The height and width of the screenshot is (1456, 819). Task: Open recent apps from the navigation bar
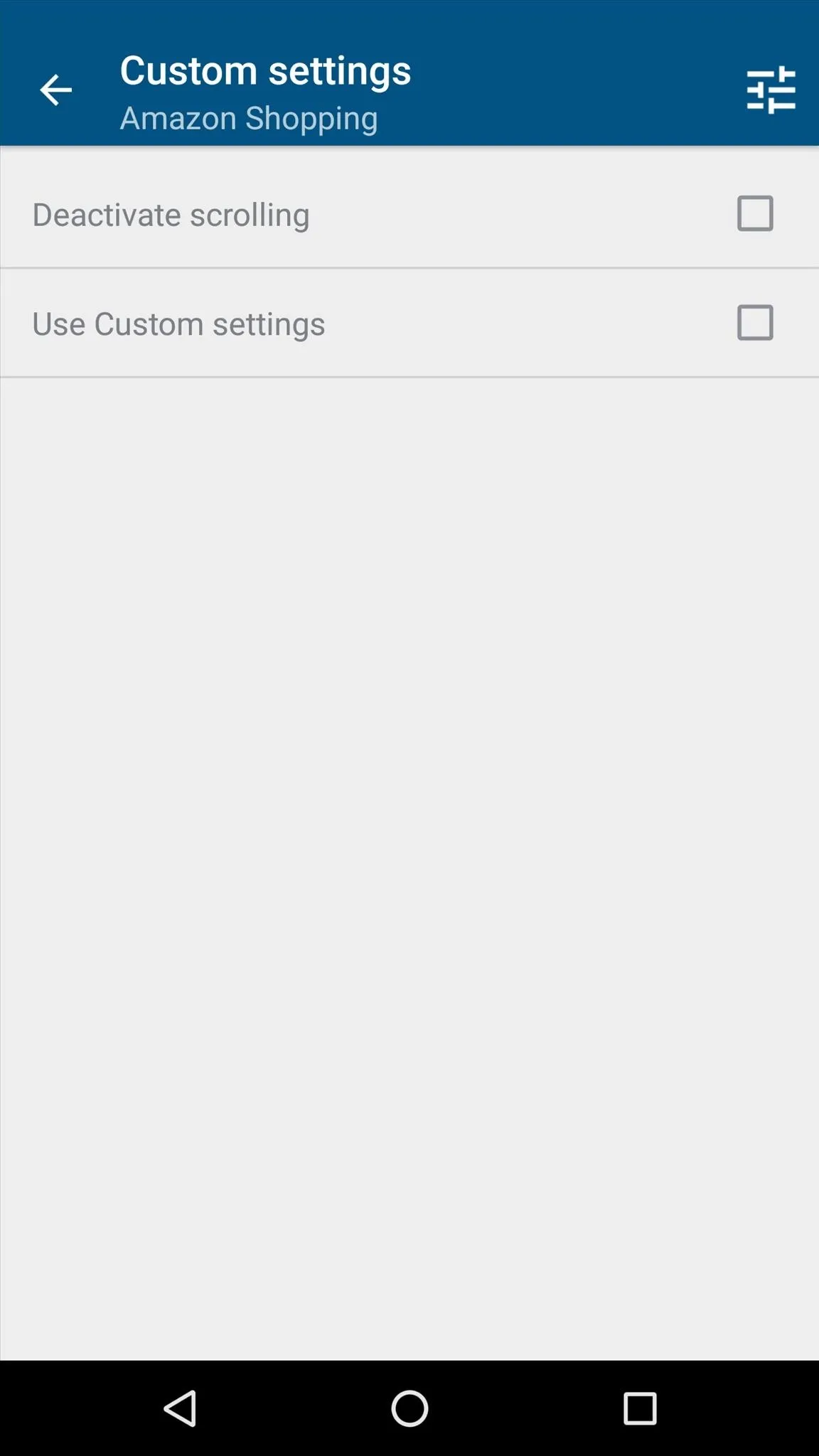coord(640,1408)
